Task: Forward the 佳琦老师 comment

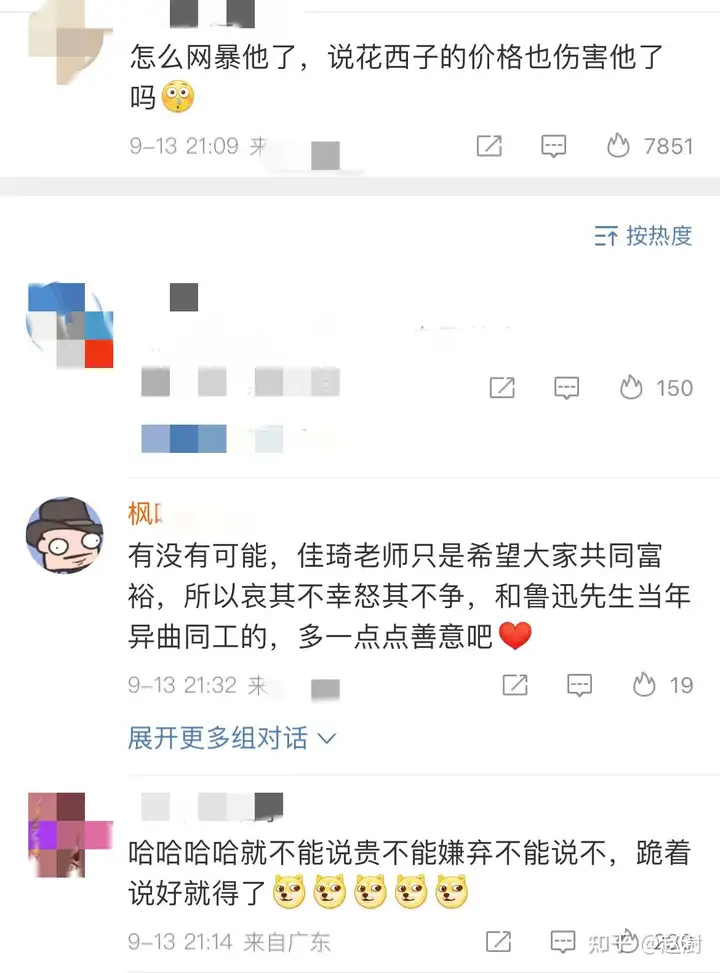Action: click(x=514, y=685)
